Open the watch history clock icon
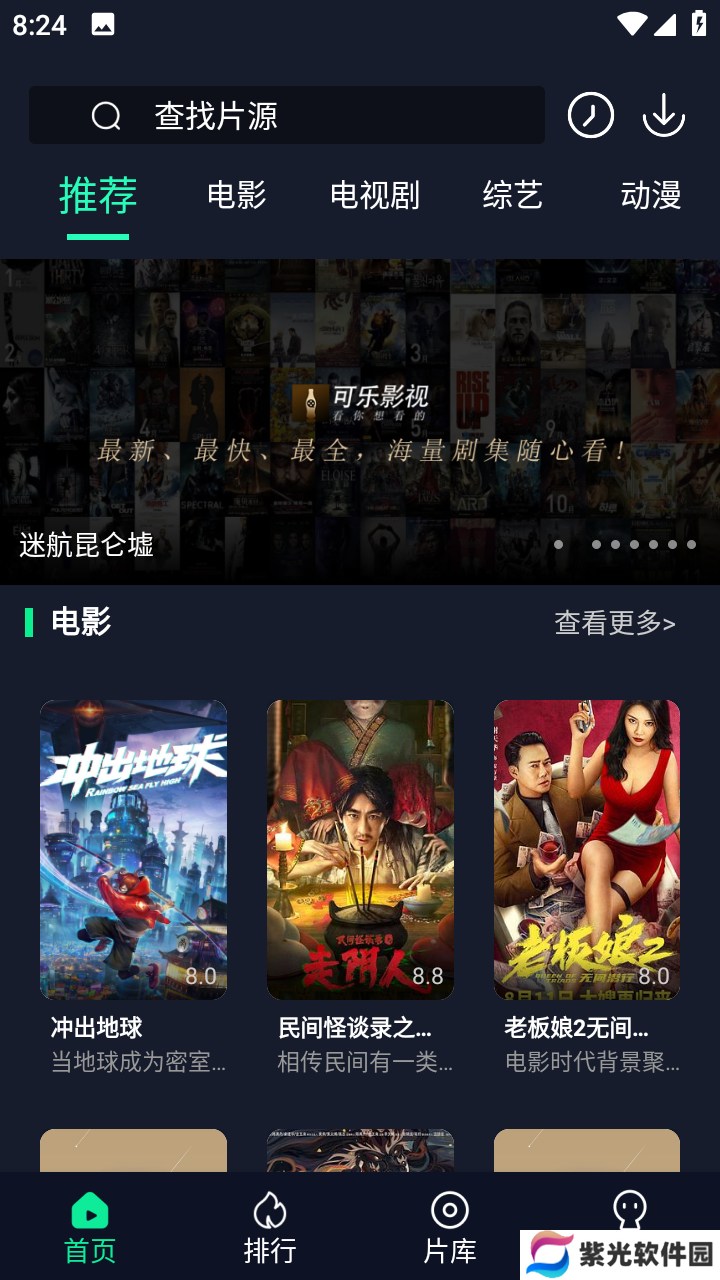 pos(591,116)
